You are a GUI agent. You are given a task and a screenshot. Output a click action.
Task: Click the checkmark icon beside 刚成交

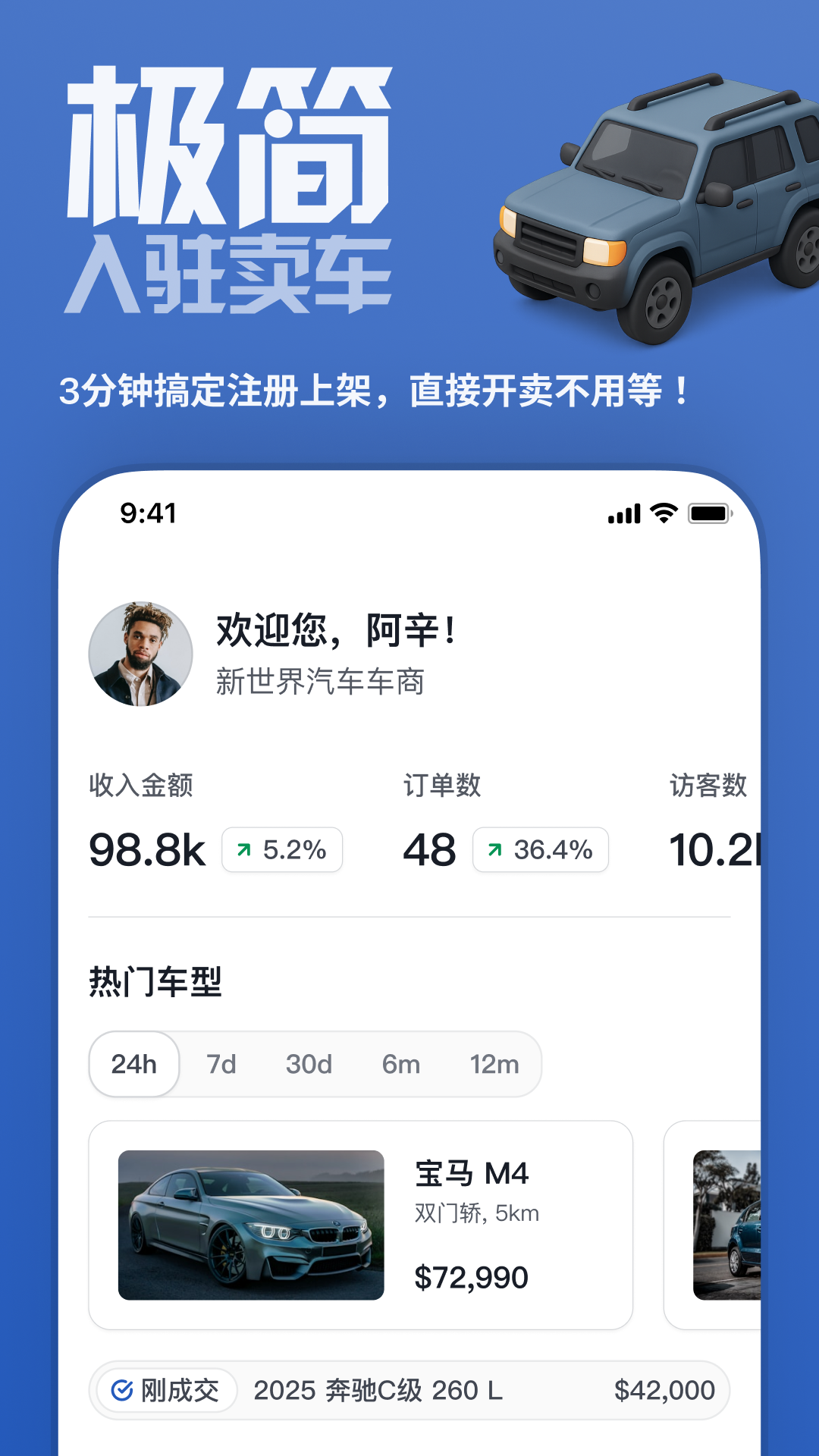click(x=121, y=1390)
